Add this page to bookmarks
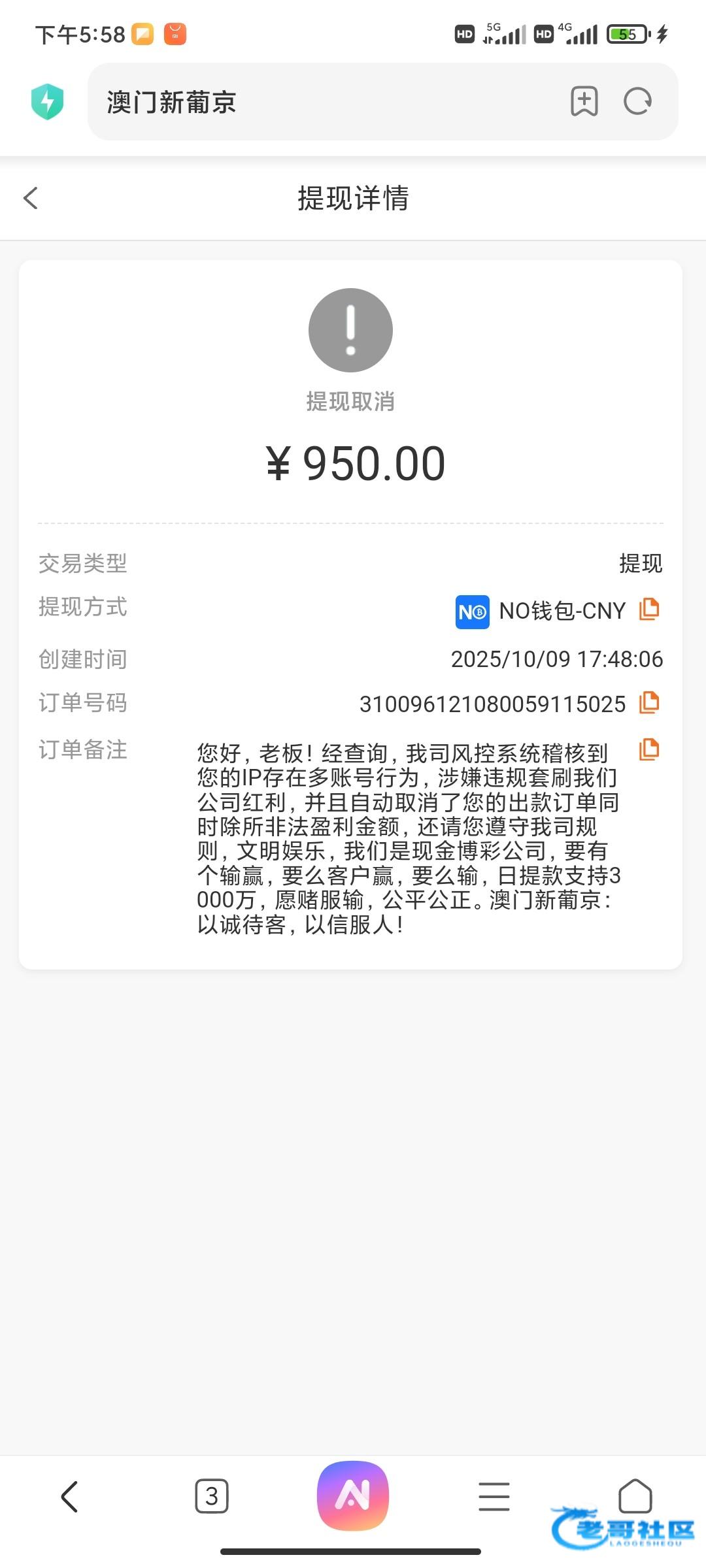The width and height of the screenshot is (706, 1568). [584, 101]
